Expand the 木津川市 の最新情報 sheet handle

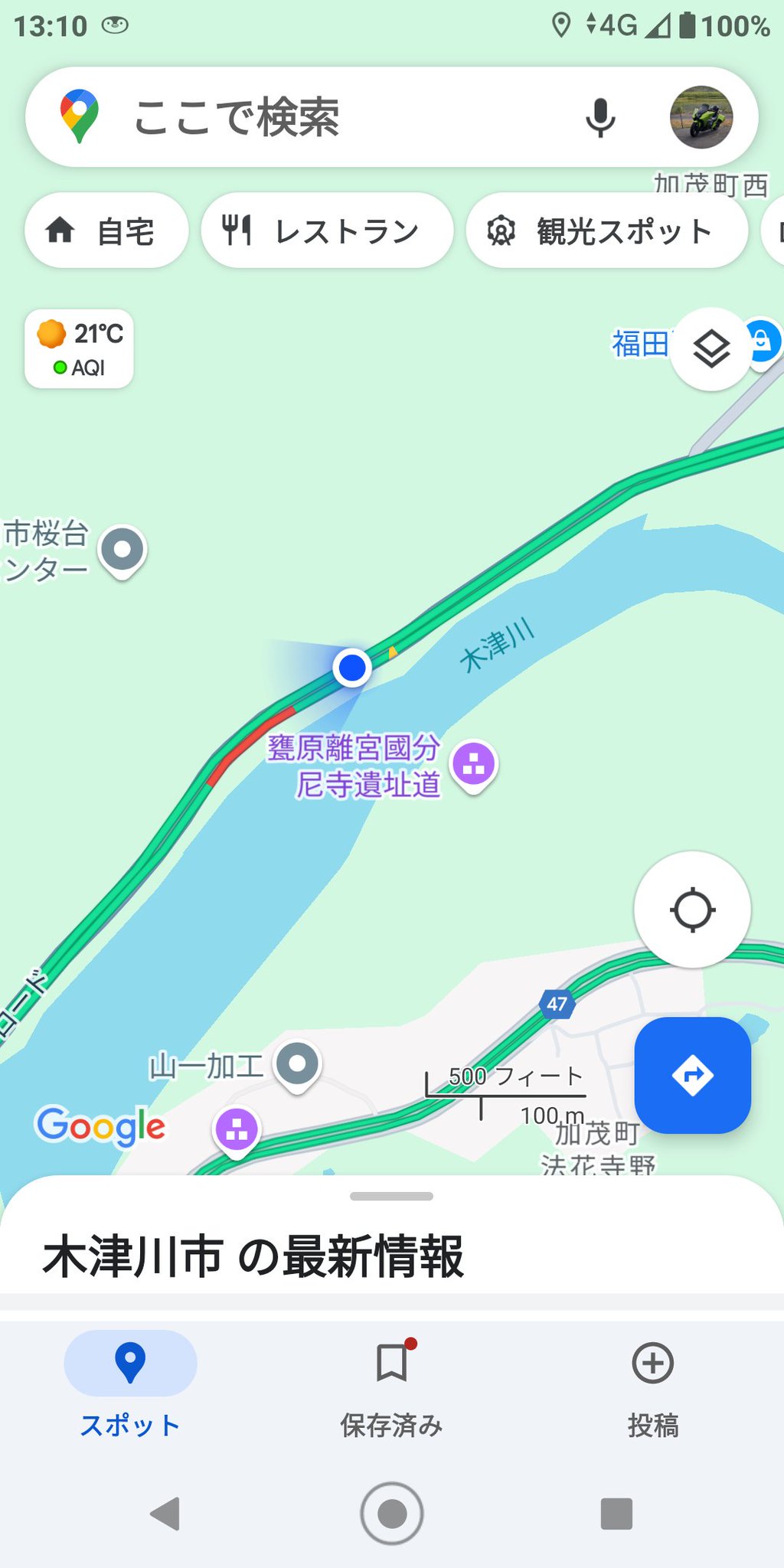[391, 1196]
